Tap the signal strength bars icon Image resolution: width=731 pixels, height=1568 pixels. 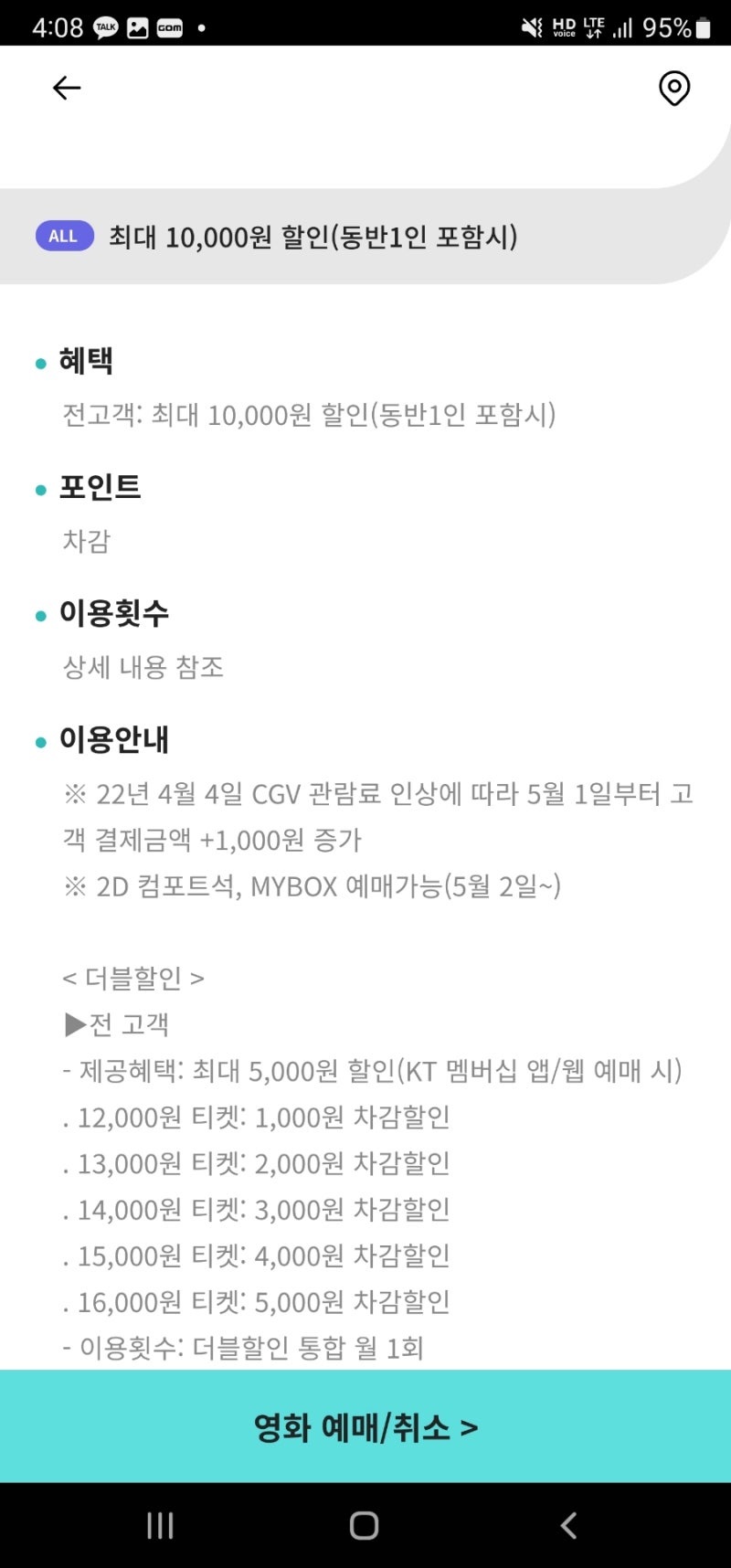(x=624, y=26)
